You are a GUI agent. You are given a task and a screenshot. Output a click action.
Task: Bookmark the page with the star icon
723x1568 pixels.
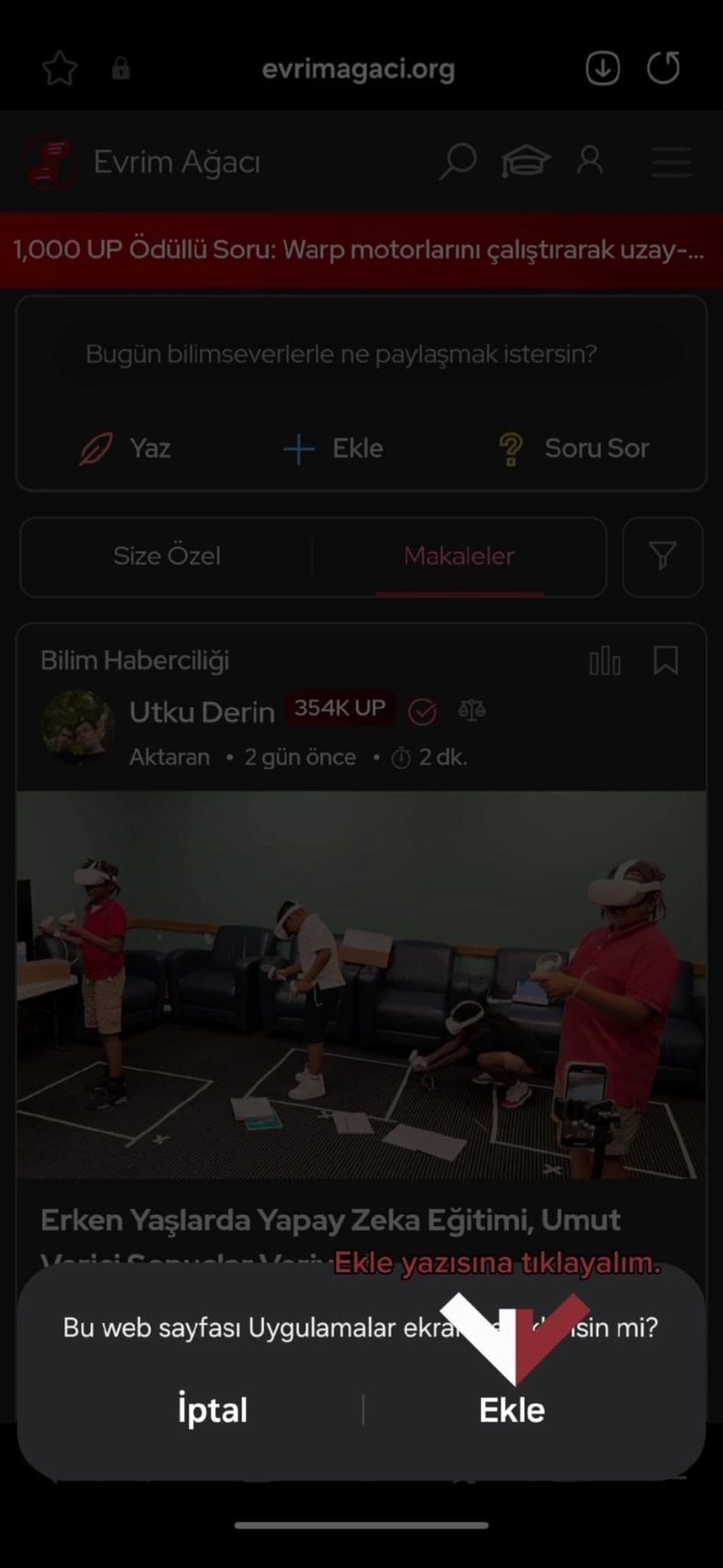(60, 68)
